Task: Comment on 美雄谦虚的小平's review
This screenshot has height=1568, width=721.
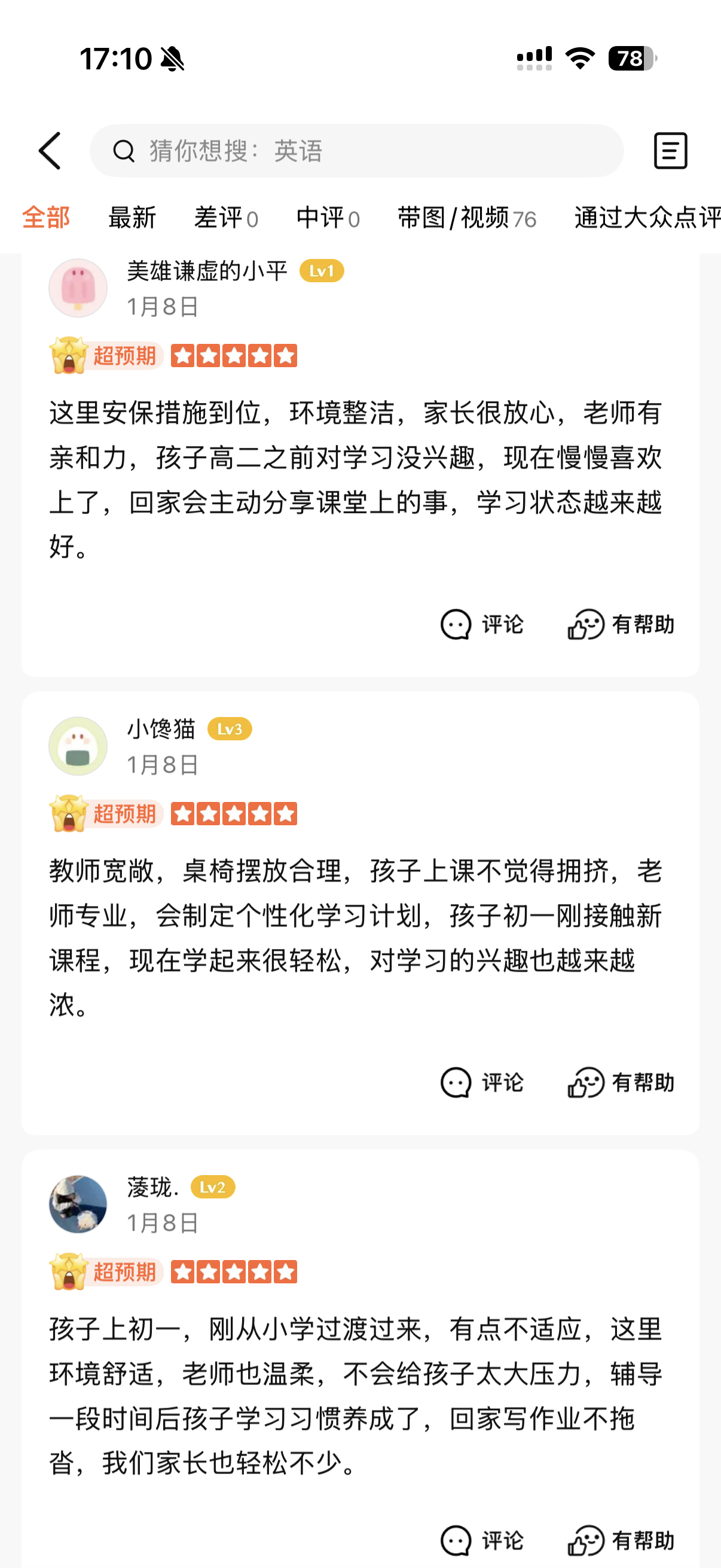Action: point(482,624)
